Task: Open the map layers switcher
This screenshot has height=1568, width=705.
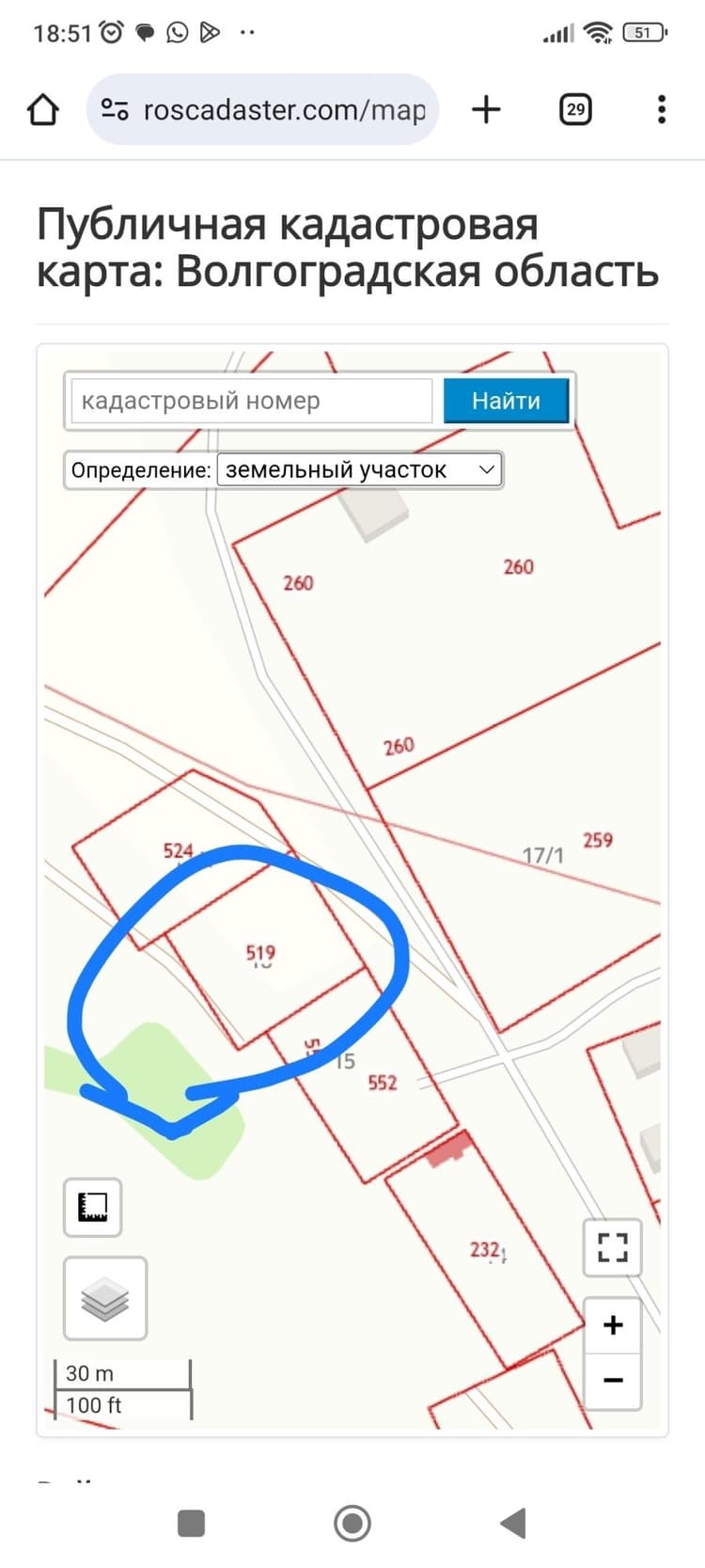Action: [x=105, y=1298]
